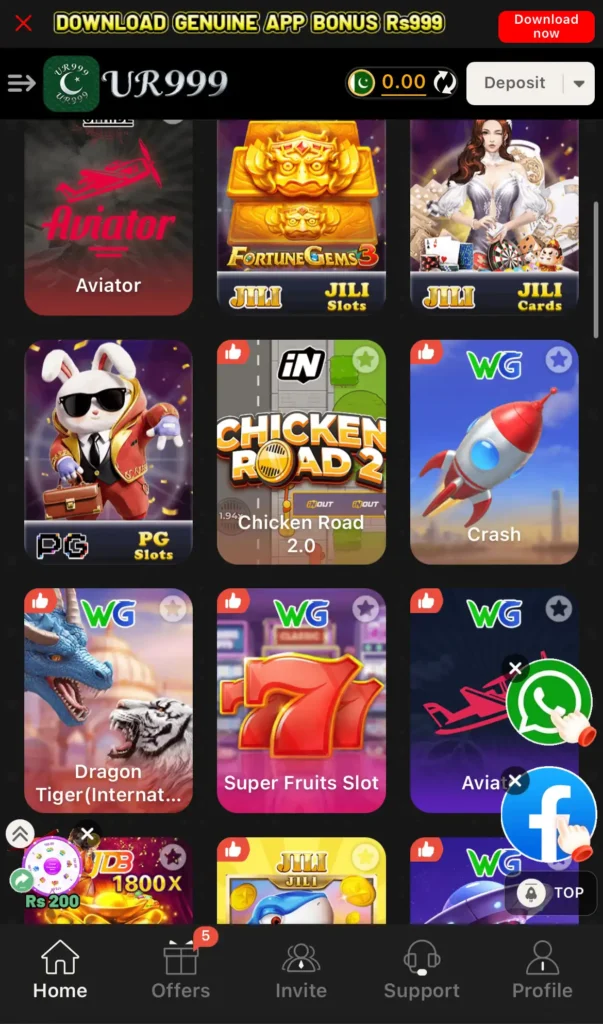
Task: Open the side drawer menu
Action: point(21,83)
